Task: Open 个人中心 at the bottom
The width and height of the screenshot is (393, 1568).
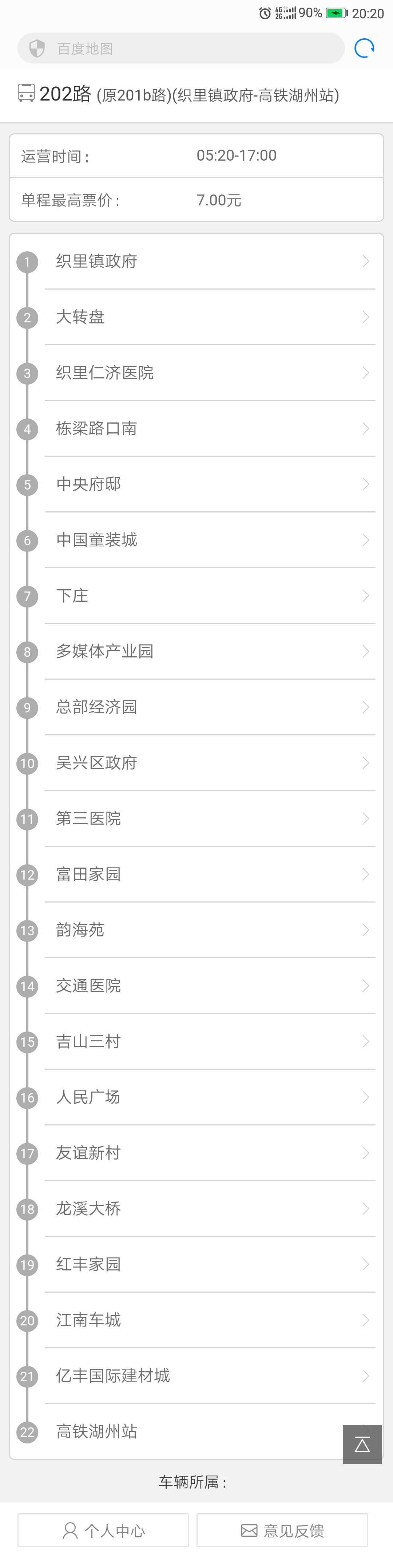Action: 103,1530
